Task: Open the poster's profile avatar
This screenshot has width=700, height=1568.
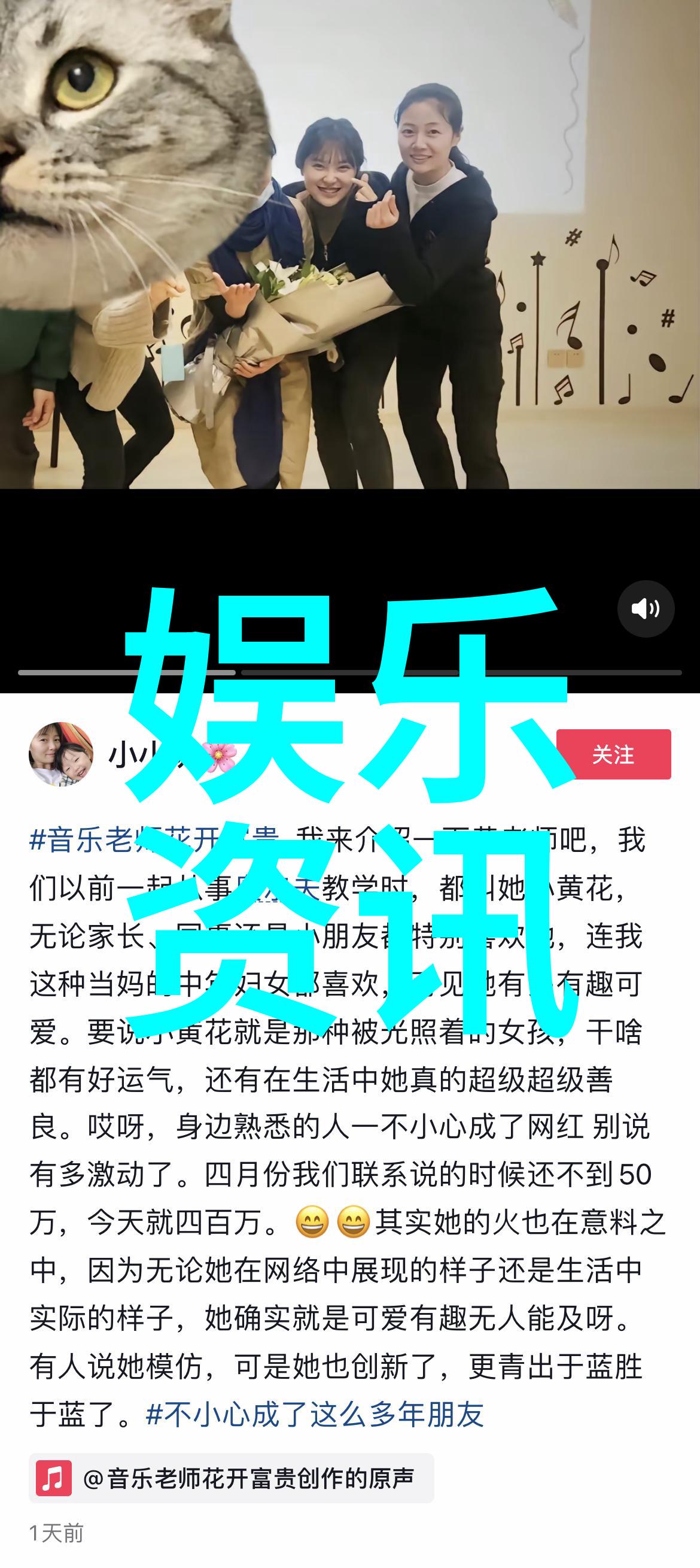Action: click(61, 754)
